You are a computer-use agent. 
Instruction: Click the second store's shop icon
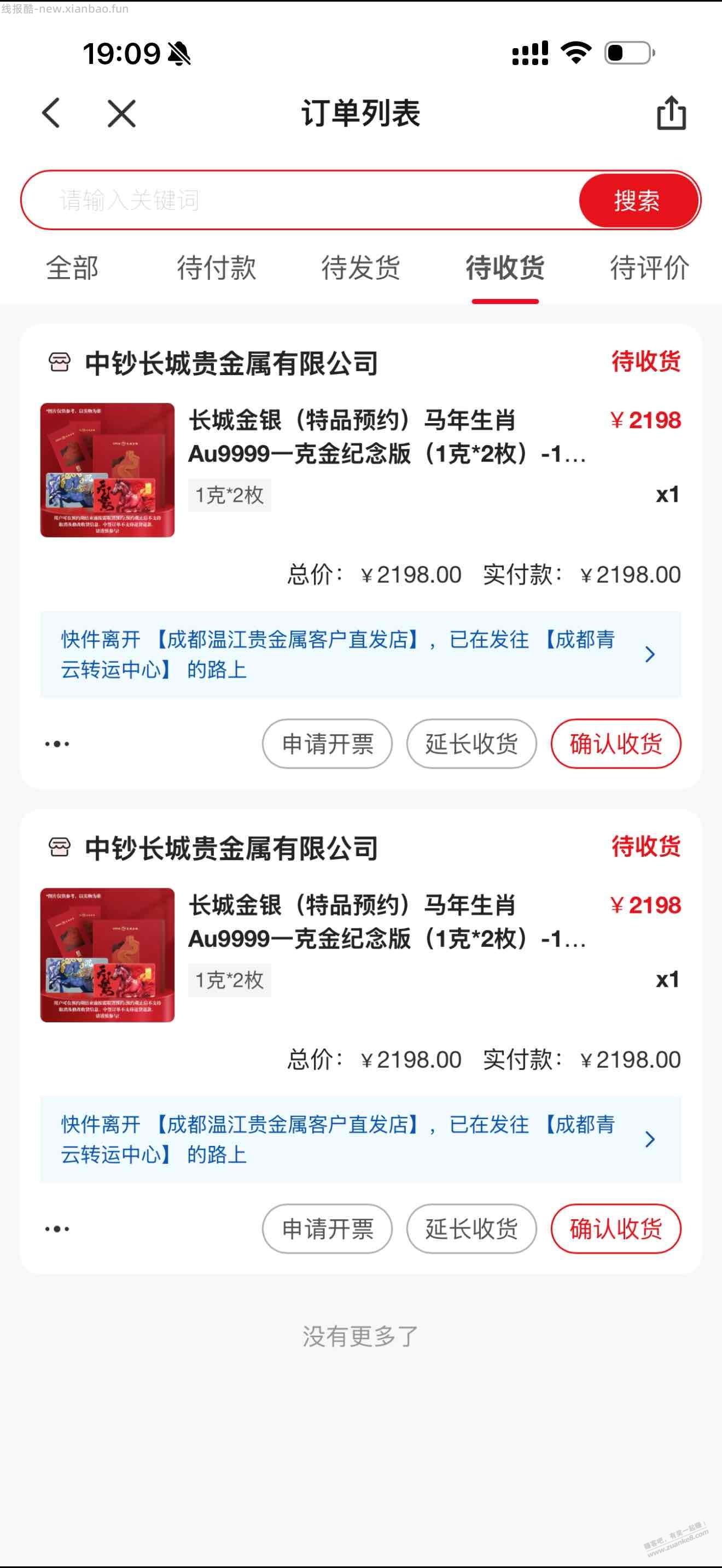point(59,847)
